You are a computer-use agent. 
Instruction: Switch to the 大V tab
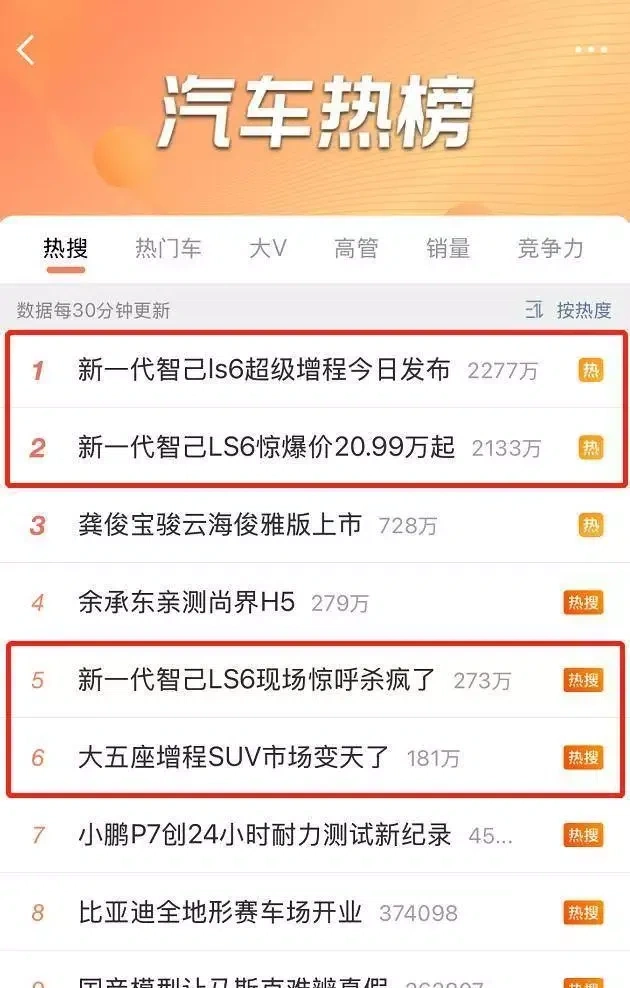point(267,249)
